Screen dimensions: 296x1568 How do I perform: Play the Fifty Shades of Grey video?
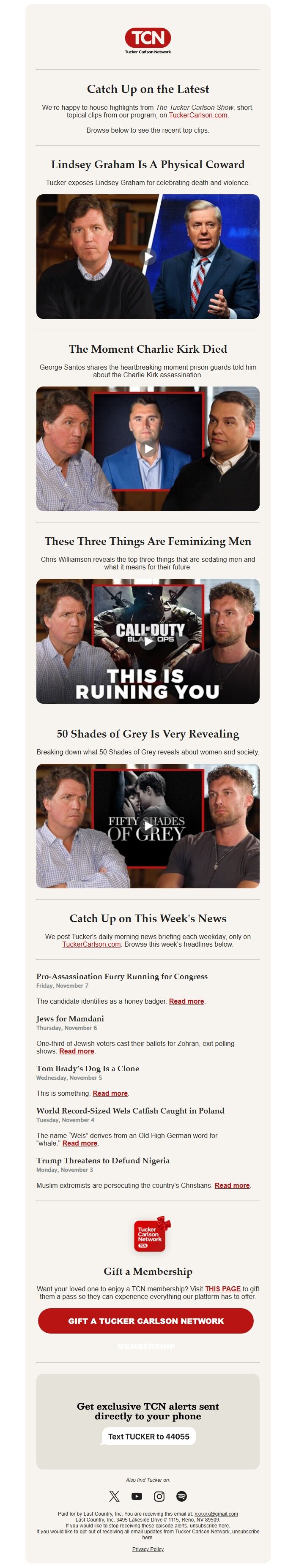148,826
